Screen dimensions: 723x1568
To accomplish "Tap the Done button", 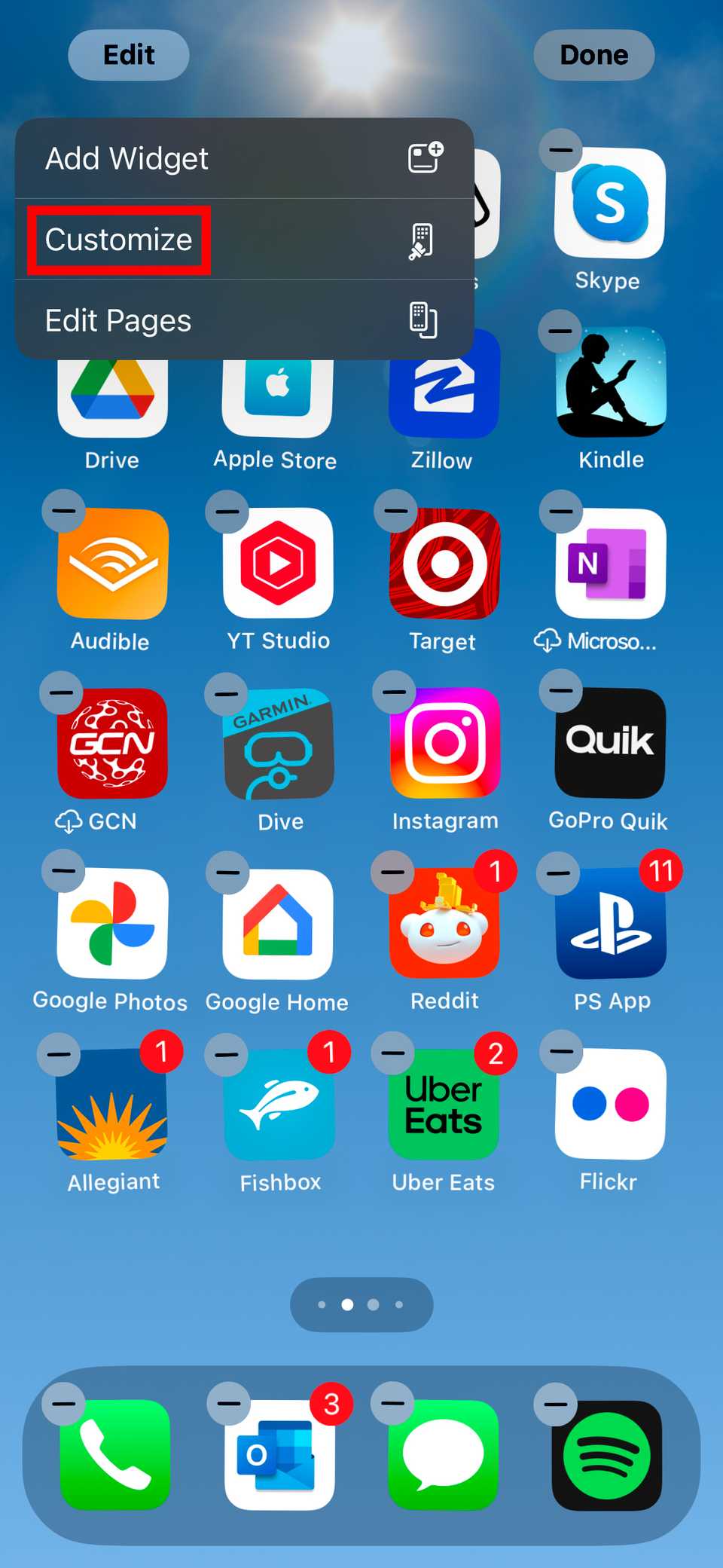I will click(x=593, y=55).
